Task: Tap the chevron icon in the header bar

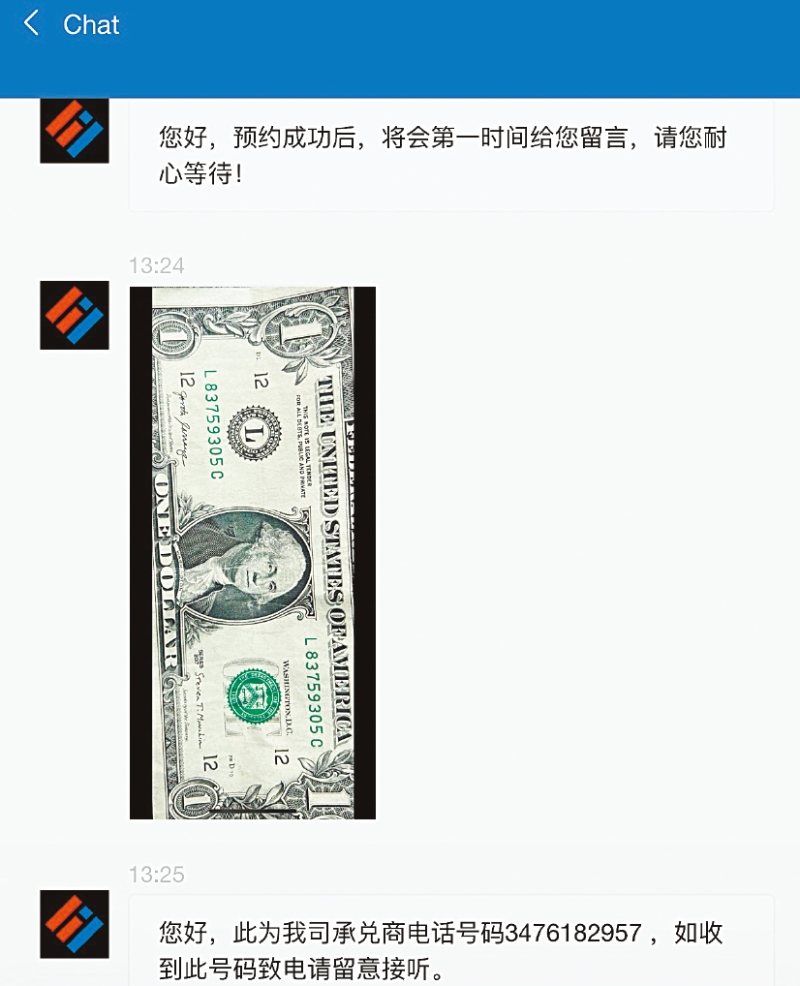Action: [x=29, y=24]
